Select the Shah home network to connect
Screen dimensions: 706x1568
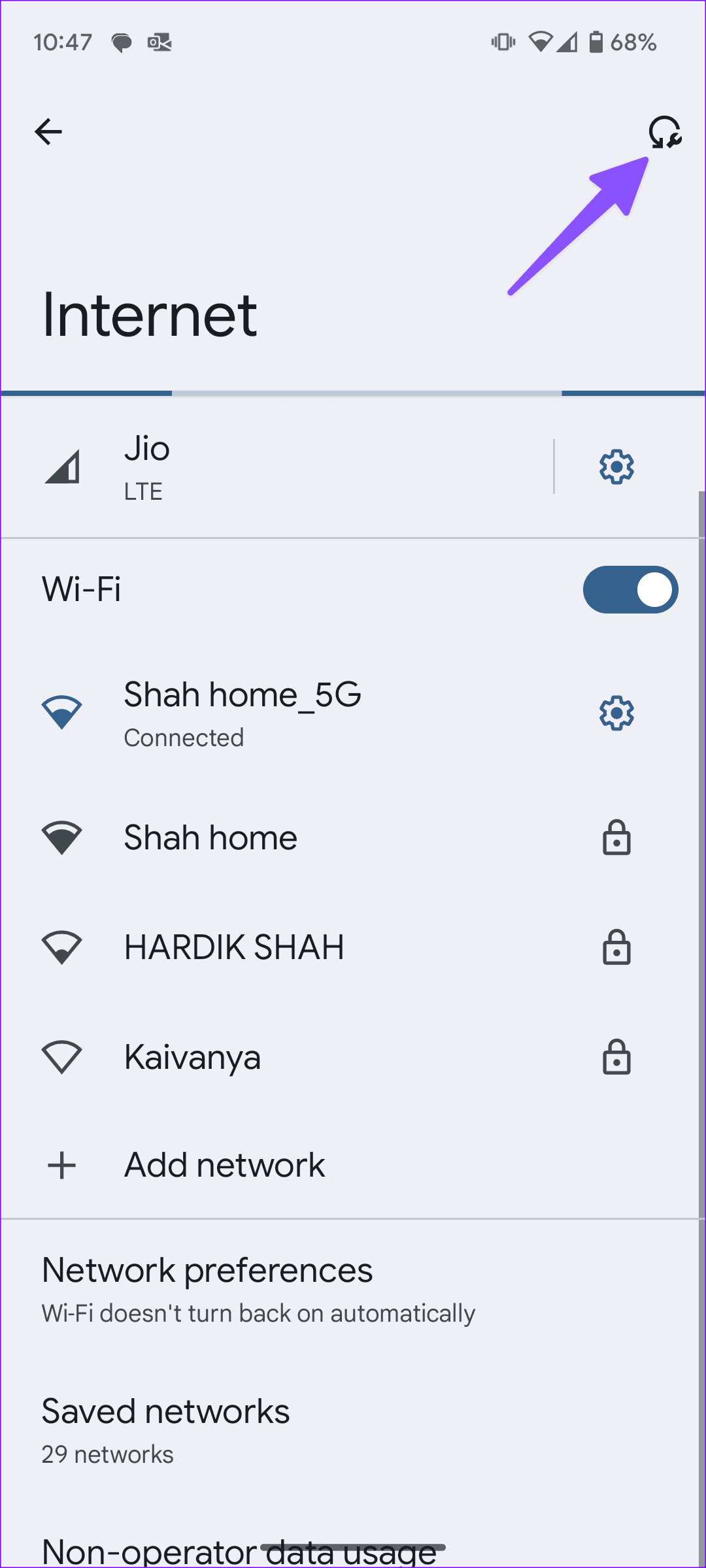pos(210,838)
